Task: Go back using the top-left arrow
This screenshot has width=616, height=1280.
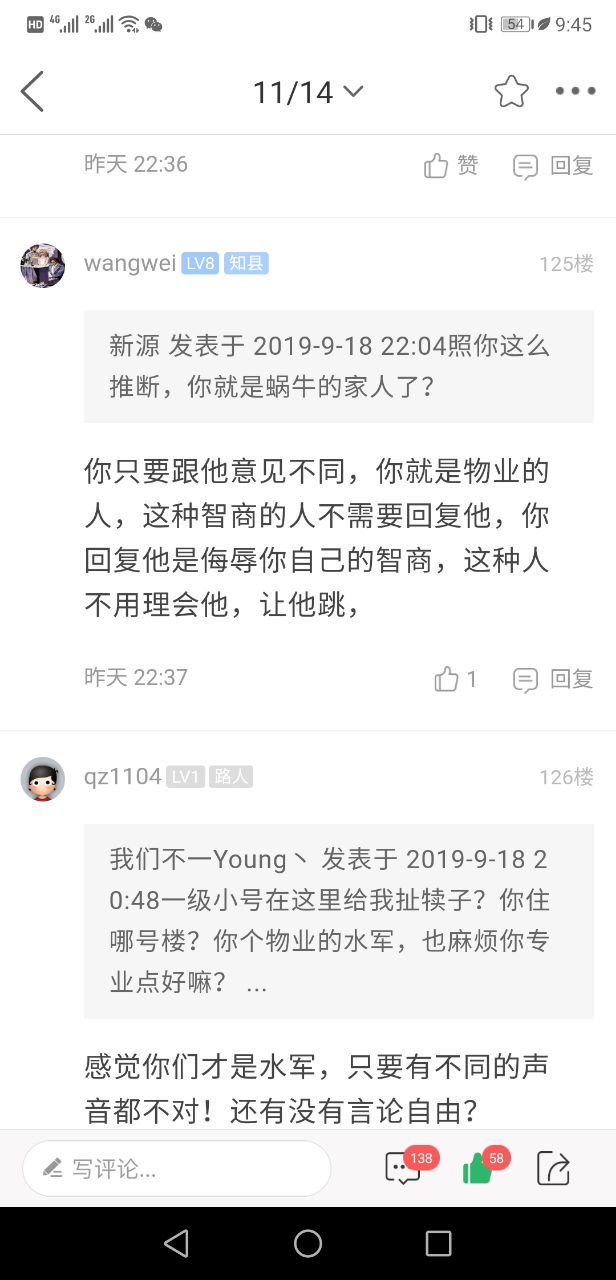Action: coord(33,92)
